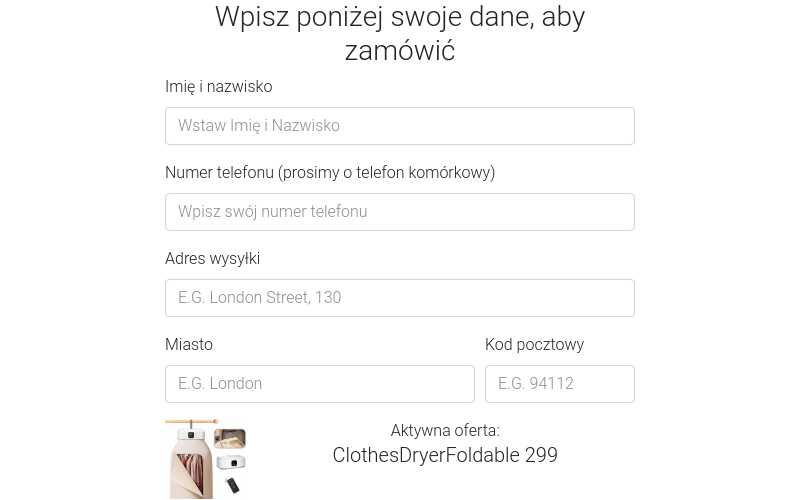This screenshot has width=800, height=500.
Task: Activate the Kod pocztowy field
Action: coord(559,384)
